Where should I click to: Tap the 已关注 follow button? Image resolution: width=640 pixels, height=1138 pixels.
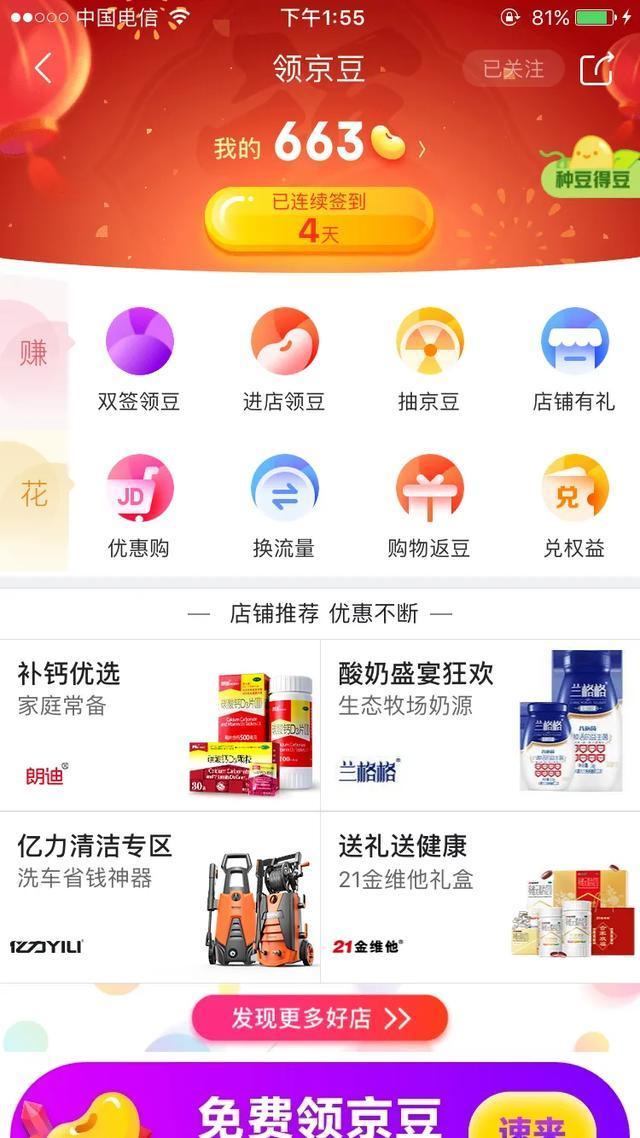pyautogui.click(x=513, y=69)
